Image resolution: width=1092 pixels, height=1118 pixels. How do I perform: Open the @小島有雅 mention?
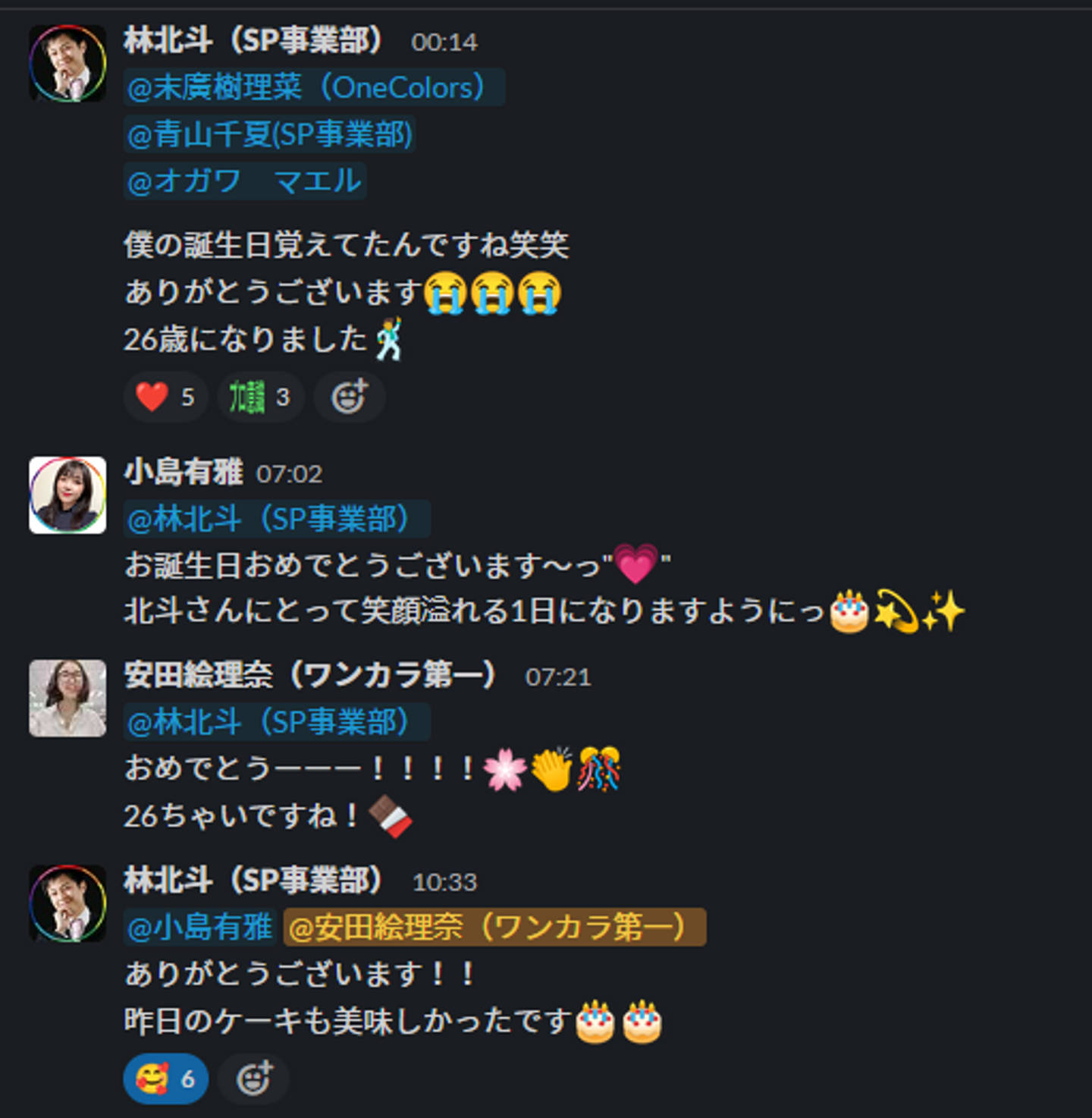[200, 927]
